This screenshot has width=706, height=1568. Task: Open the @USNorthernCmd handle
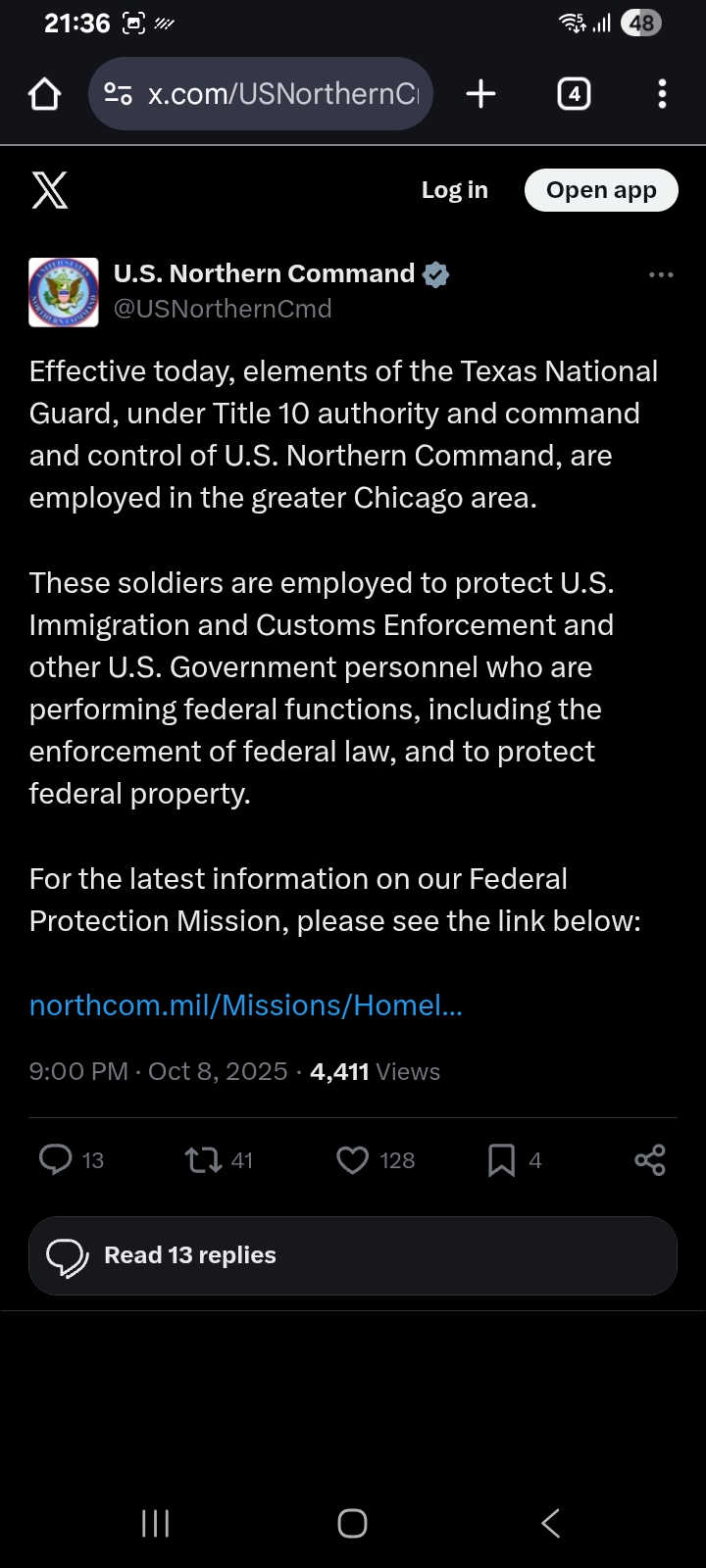(223, 309)
